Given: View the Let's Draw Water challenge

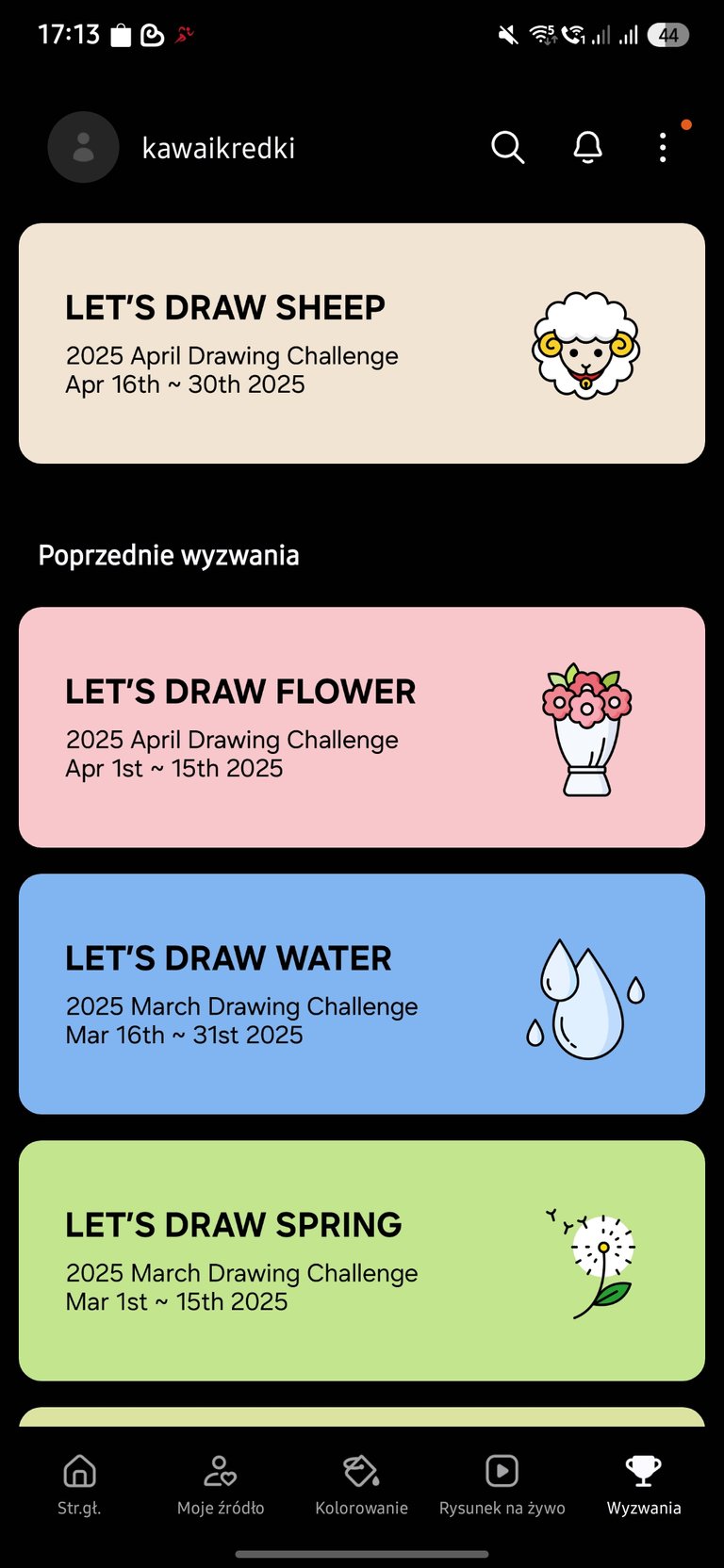Looking at the screenshot, I should click(x=362, y=994).
